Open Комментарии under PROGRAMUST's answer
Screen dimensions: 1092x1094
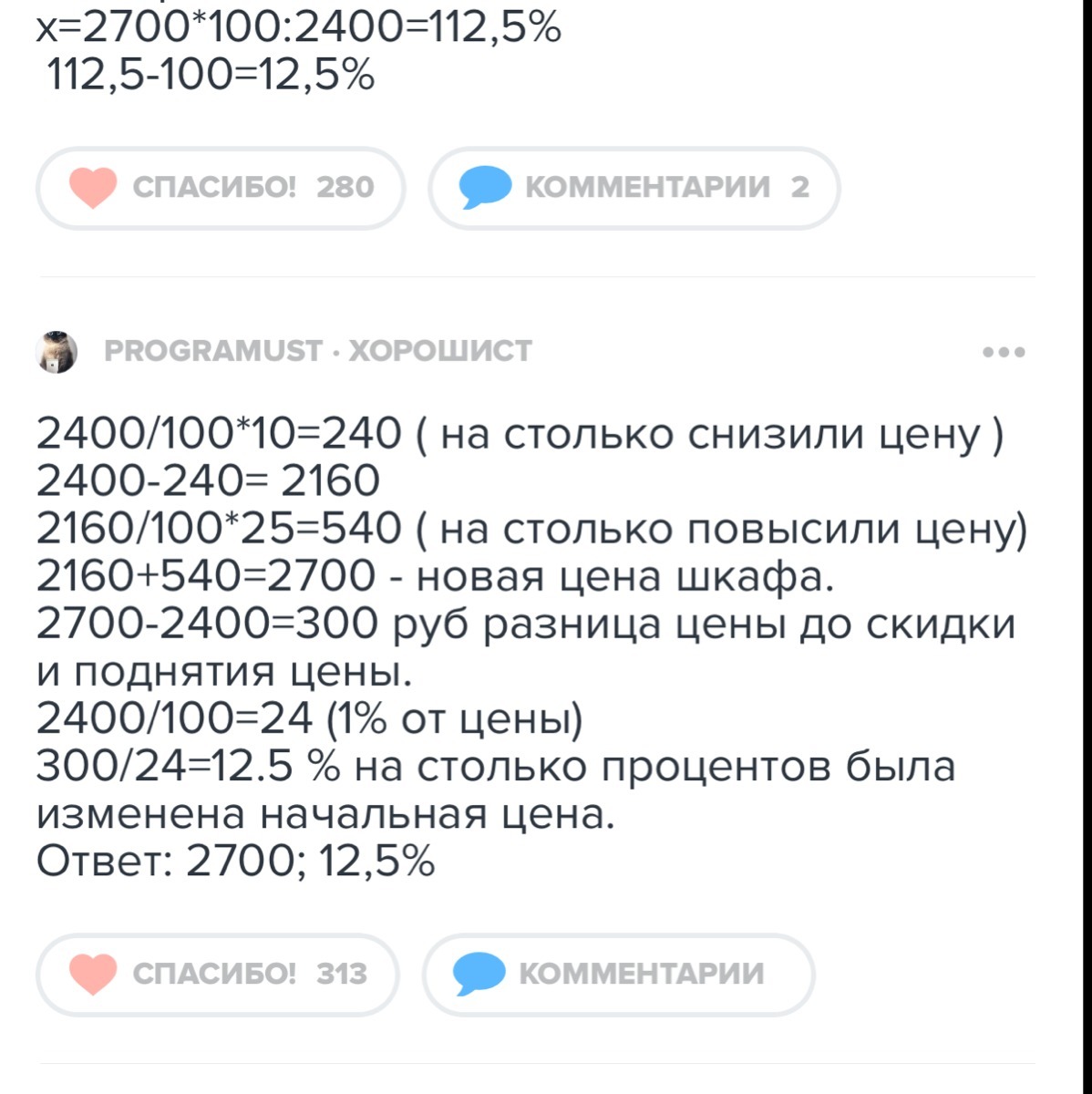pos(619,974)
